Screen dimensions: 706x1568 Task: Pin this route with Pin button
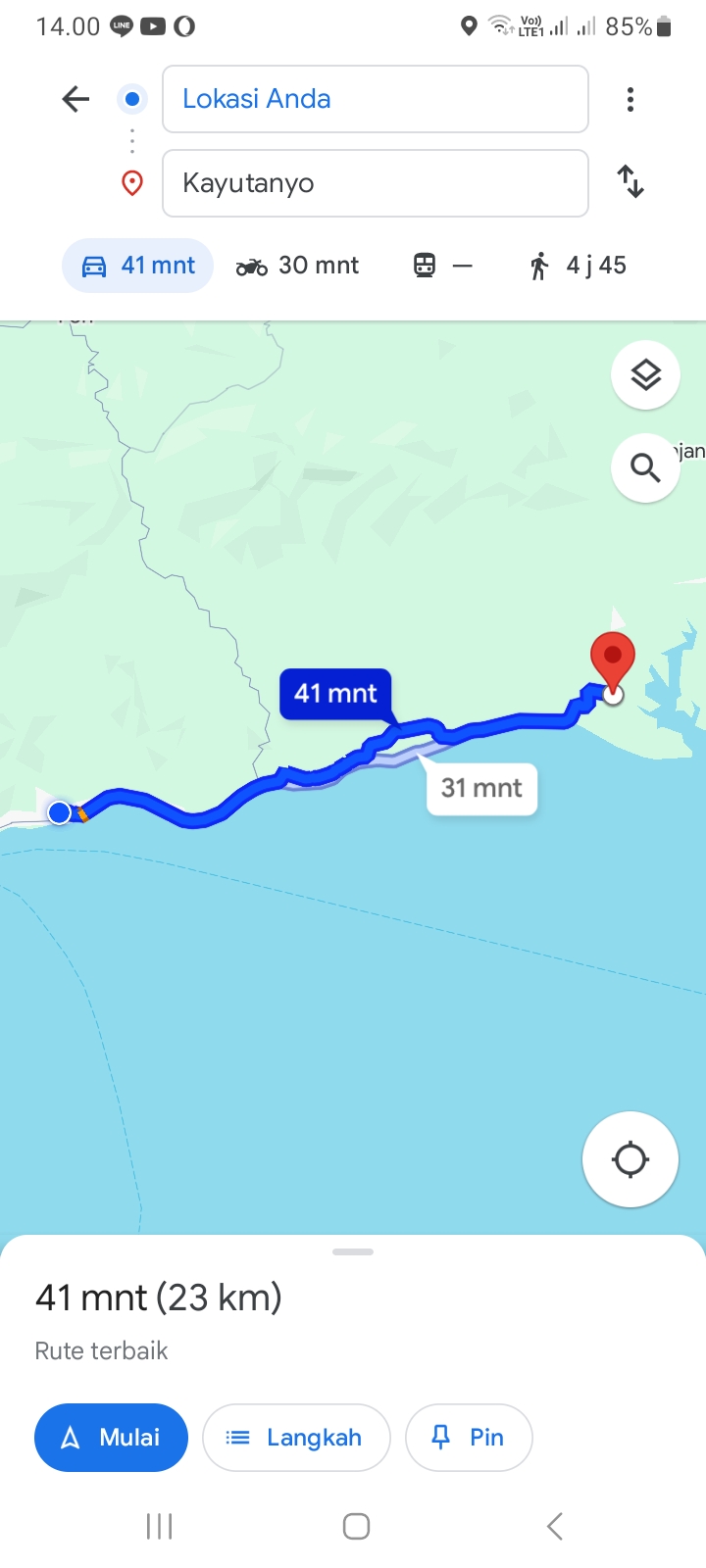pos(469,1438)
